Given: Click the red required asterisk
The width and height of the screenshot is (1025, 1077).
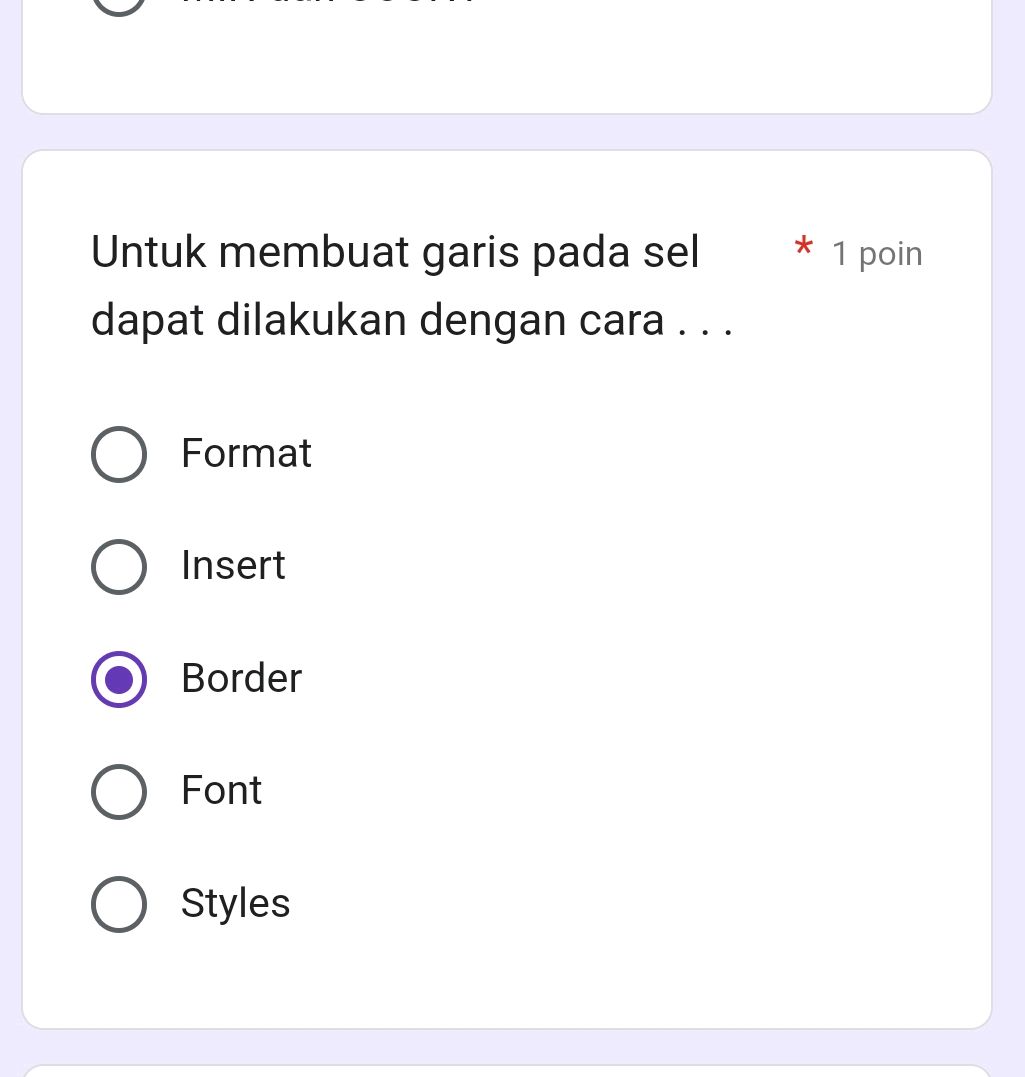Looking at the screenshot, I should tap(804, 248).
